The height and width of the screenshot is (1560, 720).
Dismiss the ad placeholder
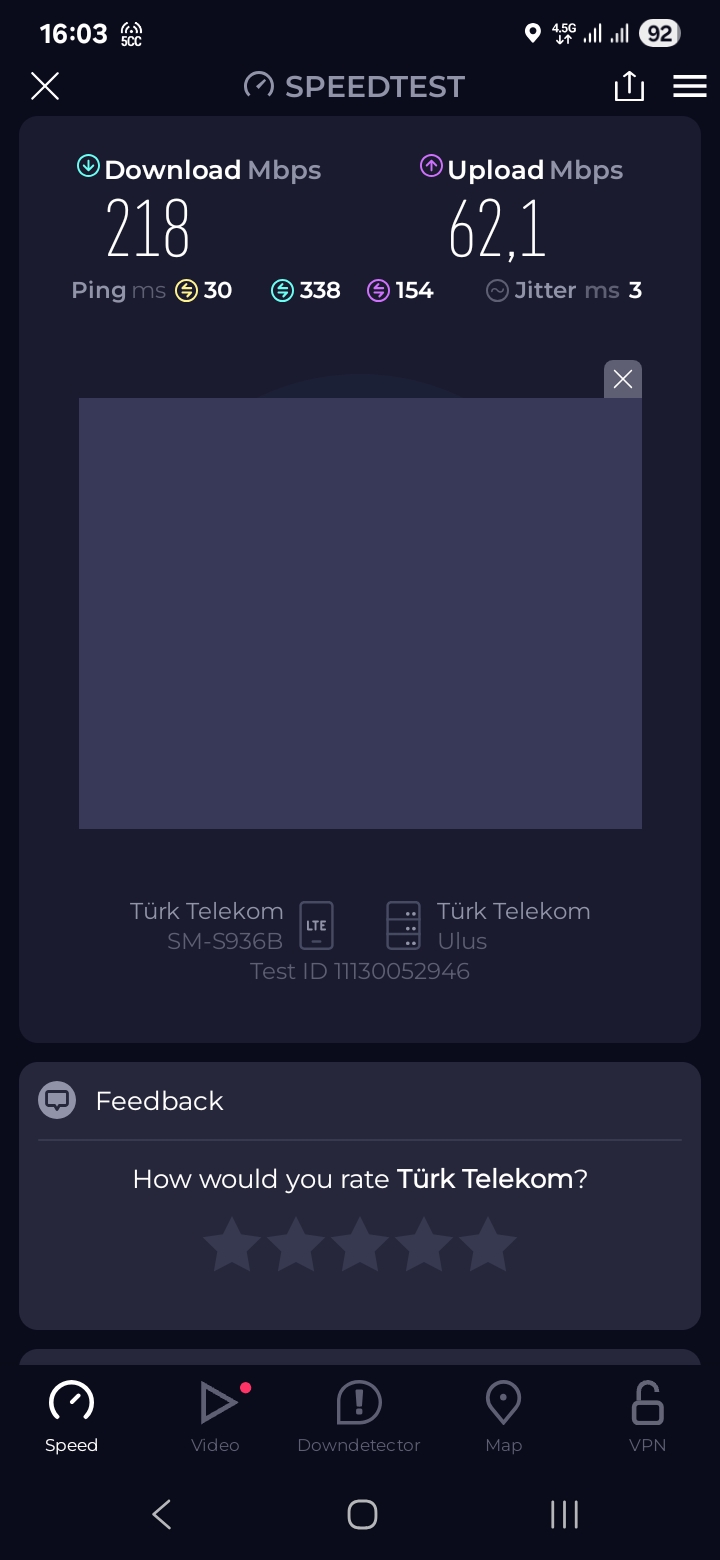pyautogui.click(x=623, y=379)
